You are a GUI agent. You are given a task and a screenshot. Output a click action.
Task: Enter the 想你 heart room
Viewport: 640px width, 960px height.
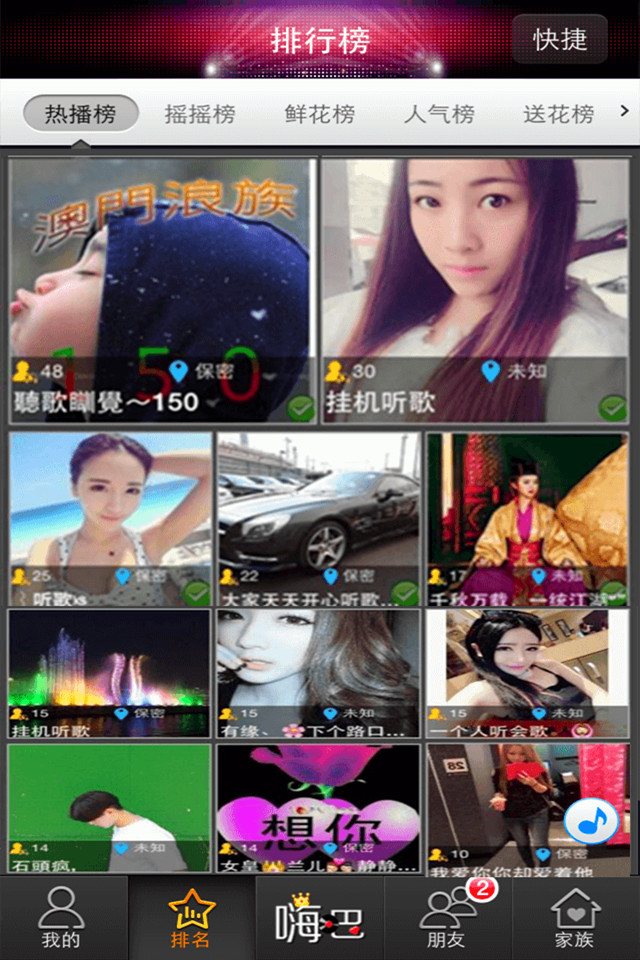[x=318, y=806]
